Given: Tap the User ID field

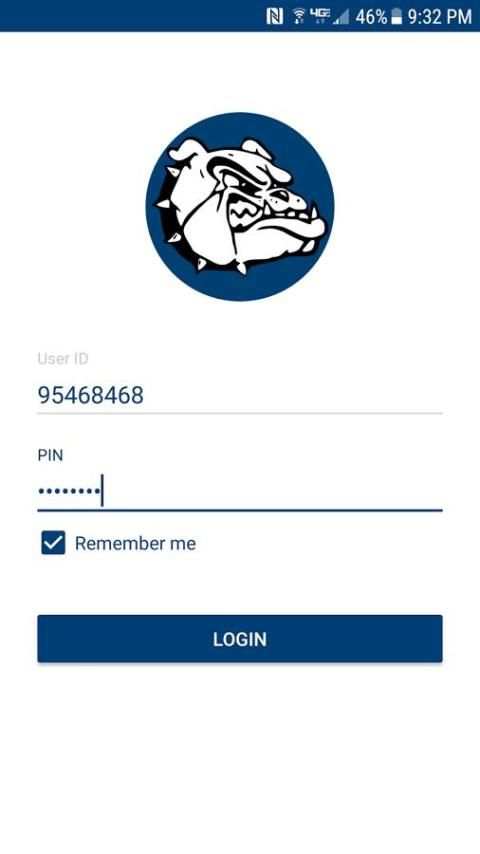Looking at the screenshot, I should tap(240, 395).
